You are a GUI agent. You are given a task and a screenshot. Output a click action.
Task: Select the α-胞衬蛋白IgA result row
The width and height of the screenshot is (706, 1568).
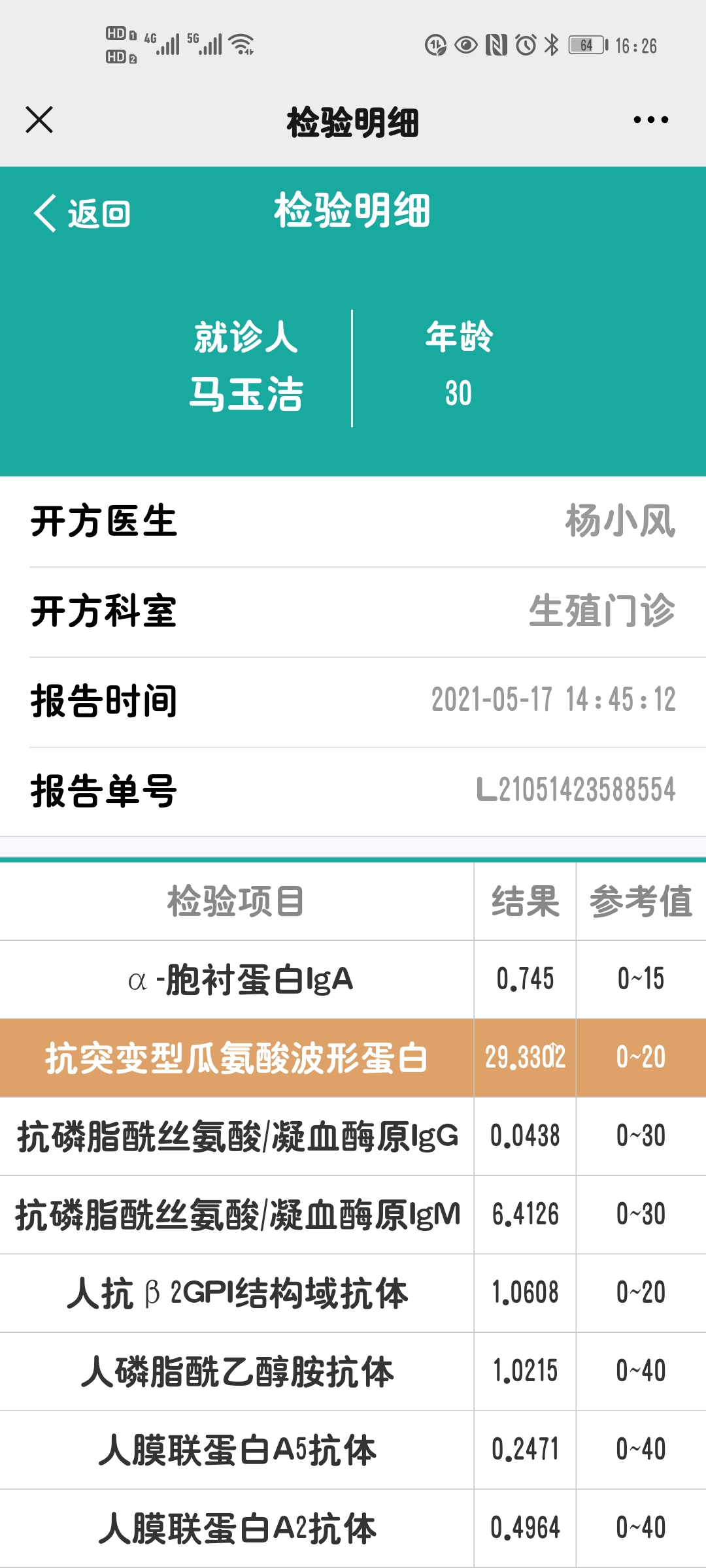(x=239, y=978)
